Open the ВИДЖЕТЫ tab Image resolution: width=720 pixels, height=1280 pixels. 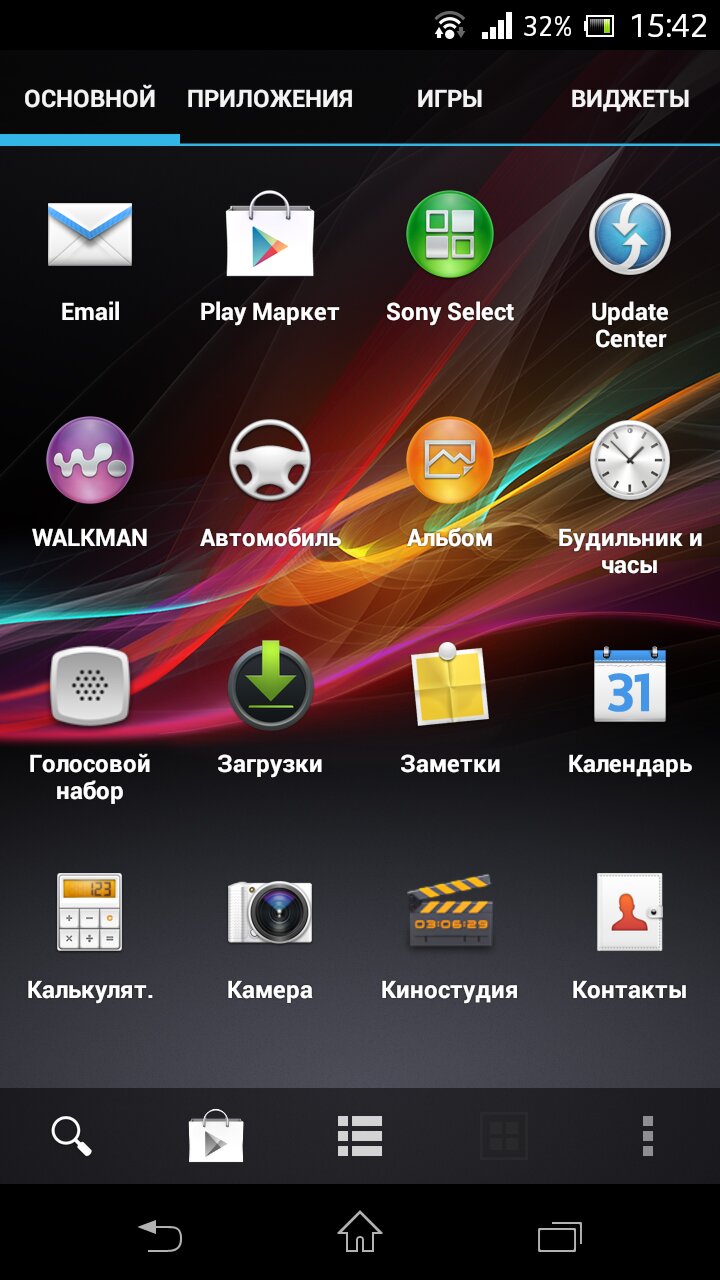point(630,99)
